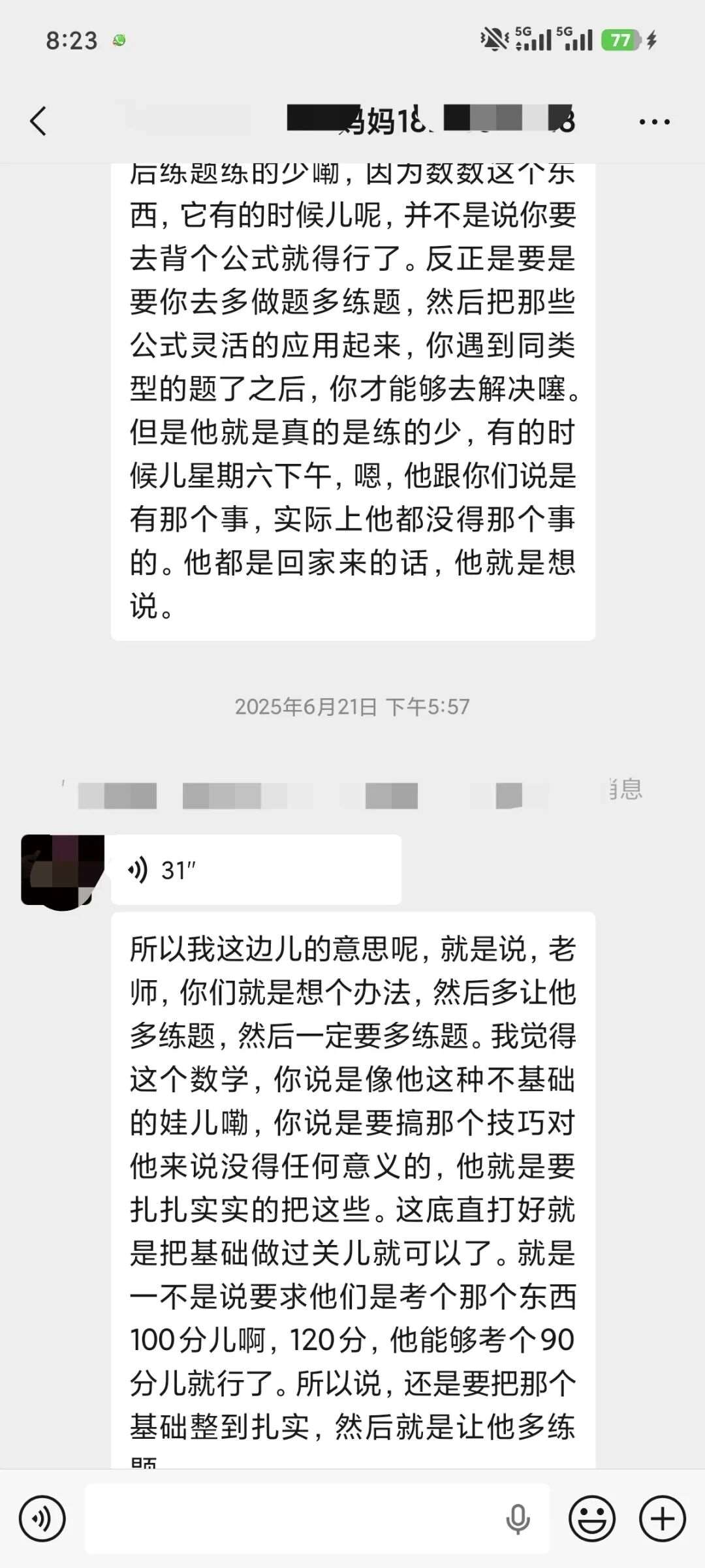The height and width of the screenshot is (1568, 705).
Task: Open the emoji picker
Action: [x=592, y=1519]
